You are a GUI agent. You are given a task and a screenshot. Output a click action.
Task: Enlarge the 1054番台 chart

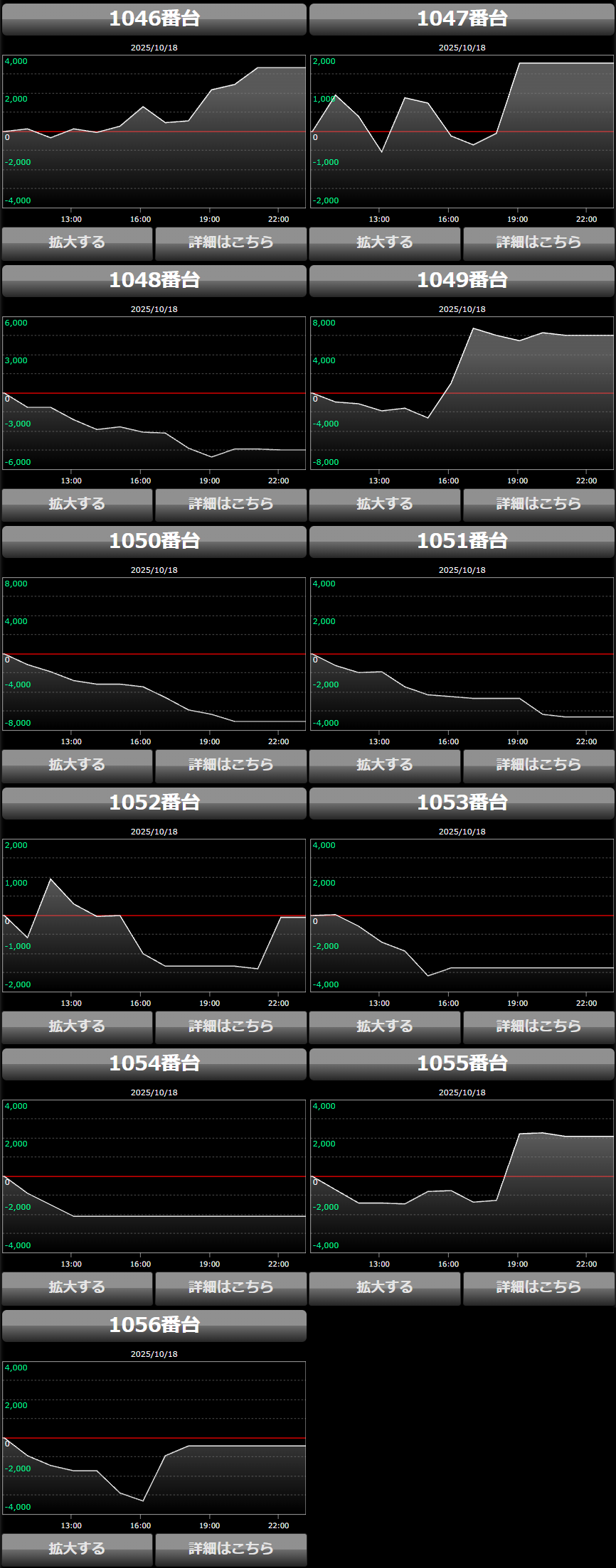tap(77, 1288)
